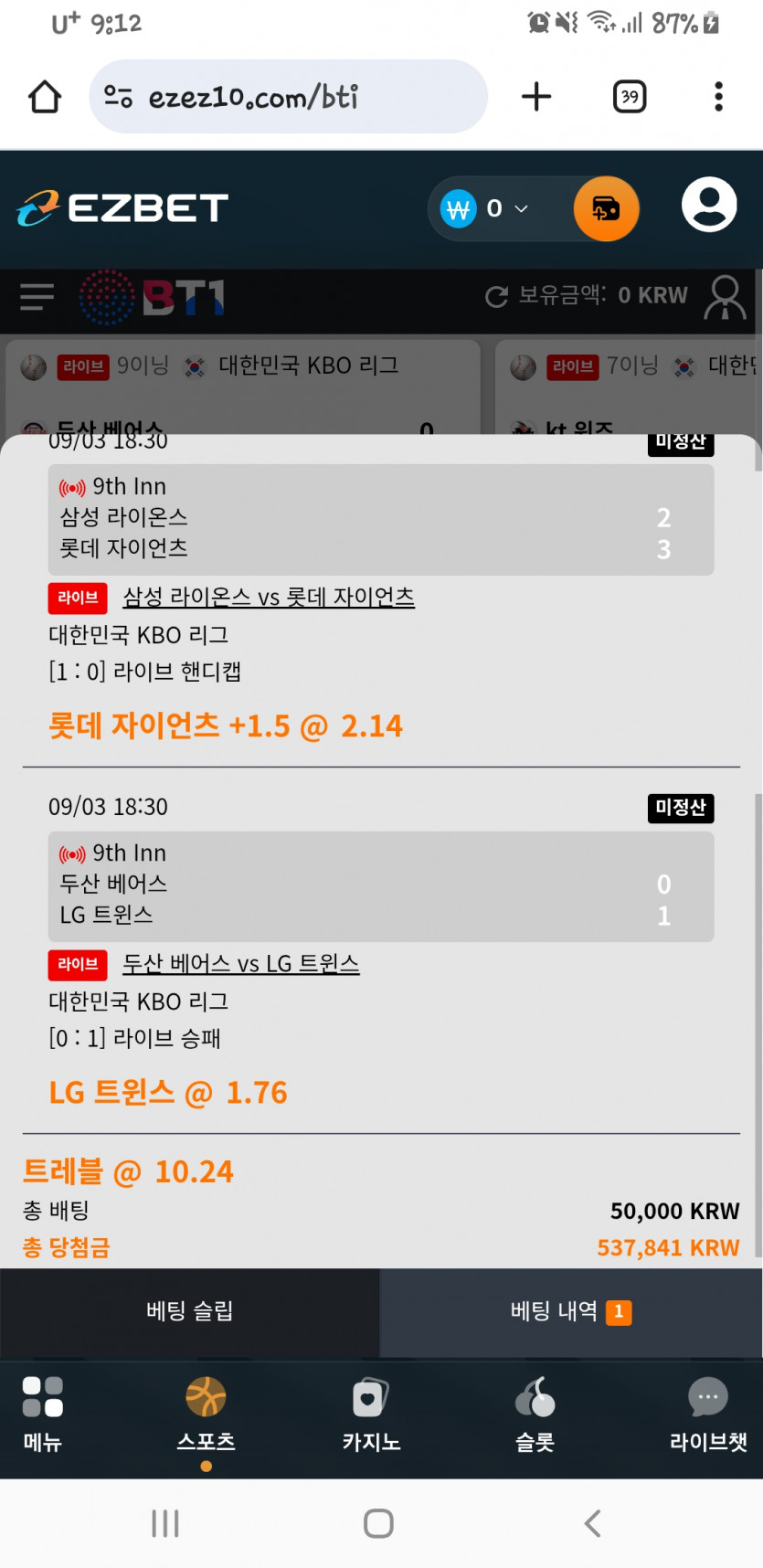Switch to the 베팅 슬립 tab
The width and height of the screenshot is (763, 1568).
point(190,1312)
